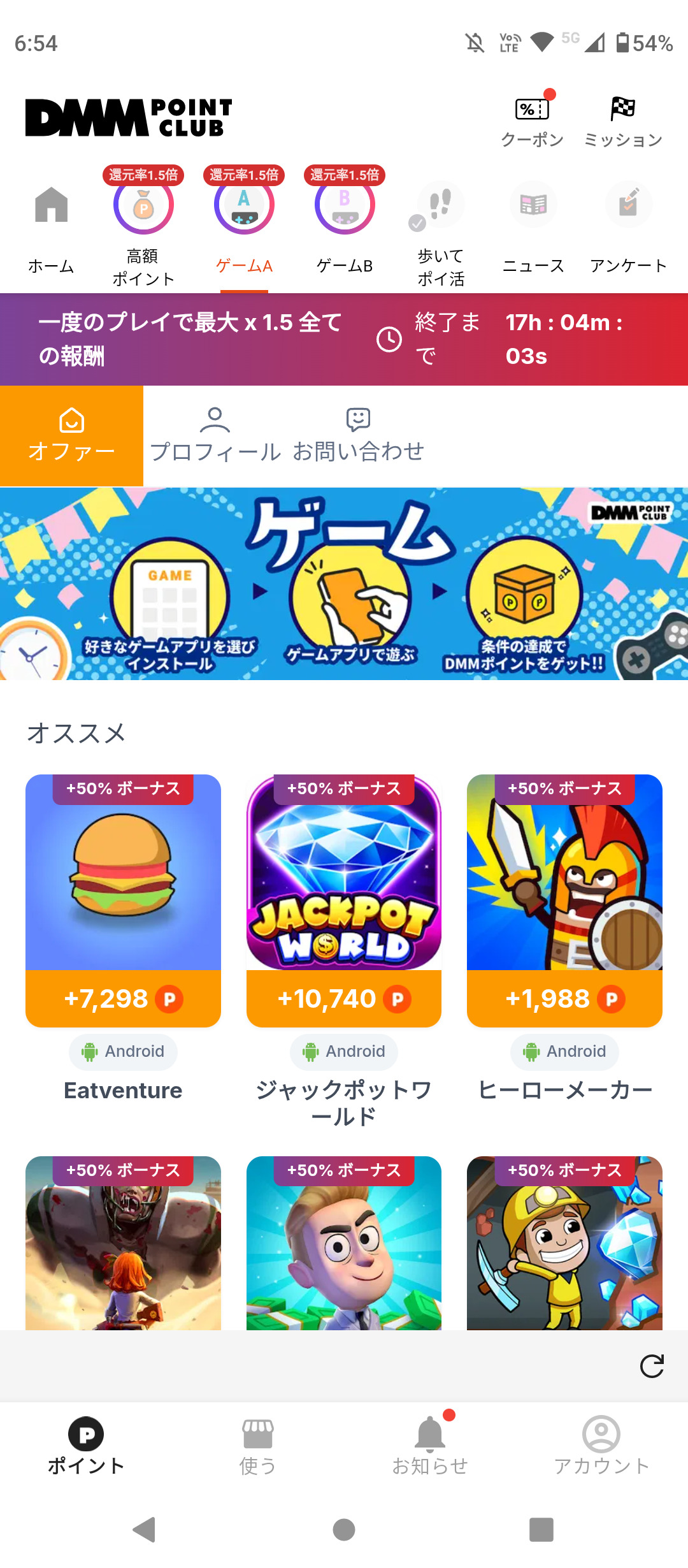Go back with the system back button
This screenshot has height=1568, width=688.
[145, 1529]
